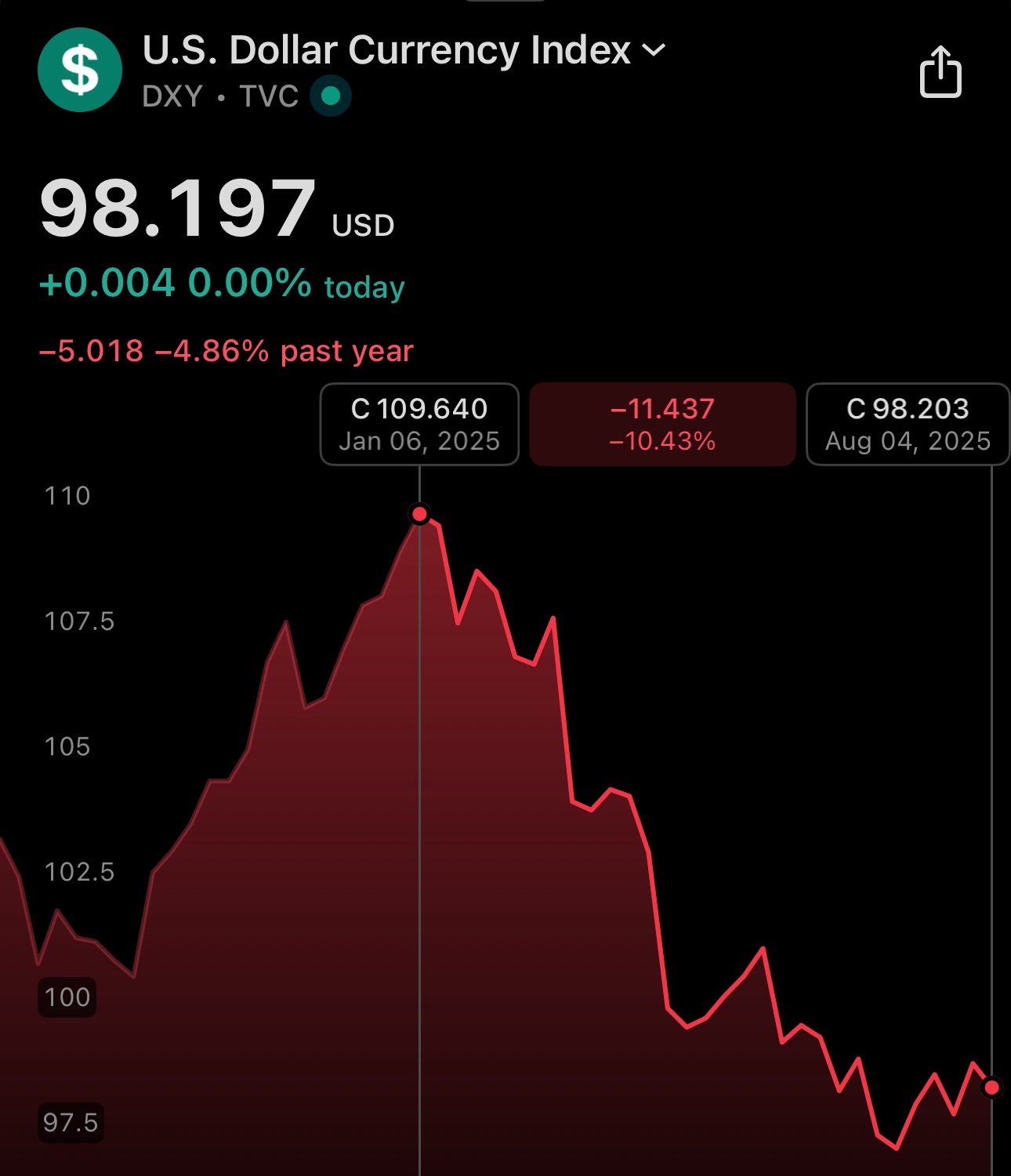Expand the U.S. Dollar Currency Index symbol dropdown
Screen dimensions: 1011x1176
(654, 51)
